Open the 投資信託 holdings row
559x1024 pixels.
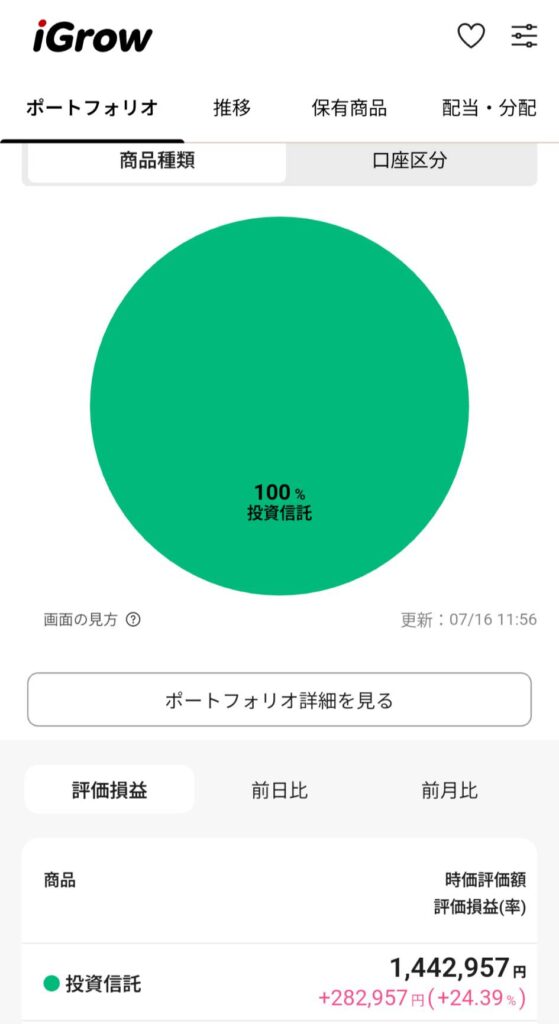coord(280,983)
